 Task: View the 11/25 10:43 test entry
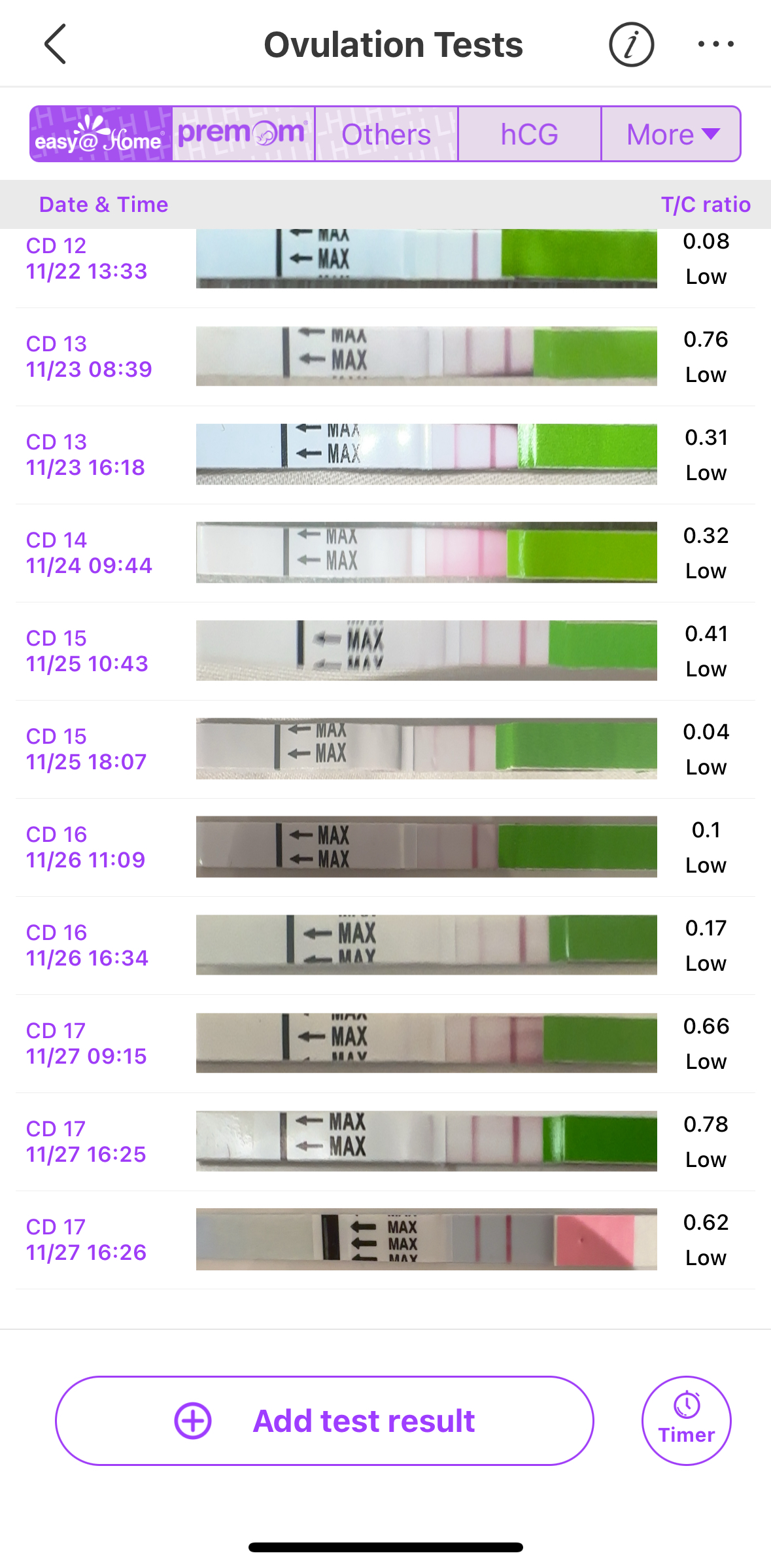pos(426,651)
